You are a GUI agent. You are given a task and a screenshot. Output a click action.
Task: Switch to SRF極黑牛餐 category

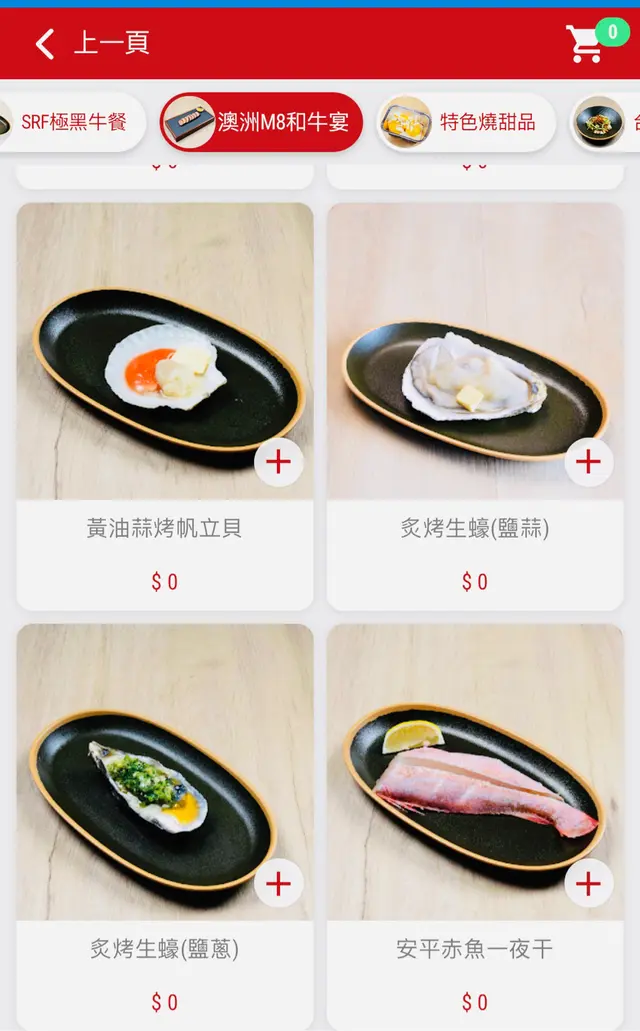[x=72, y=122]
